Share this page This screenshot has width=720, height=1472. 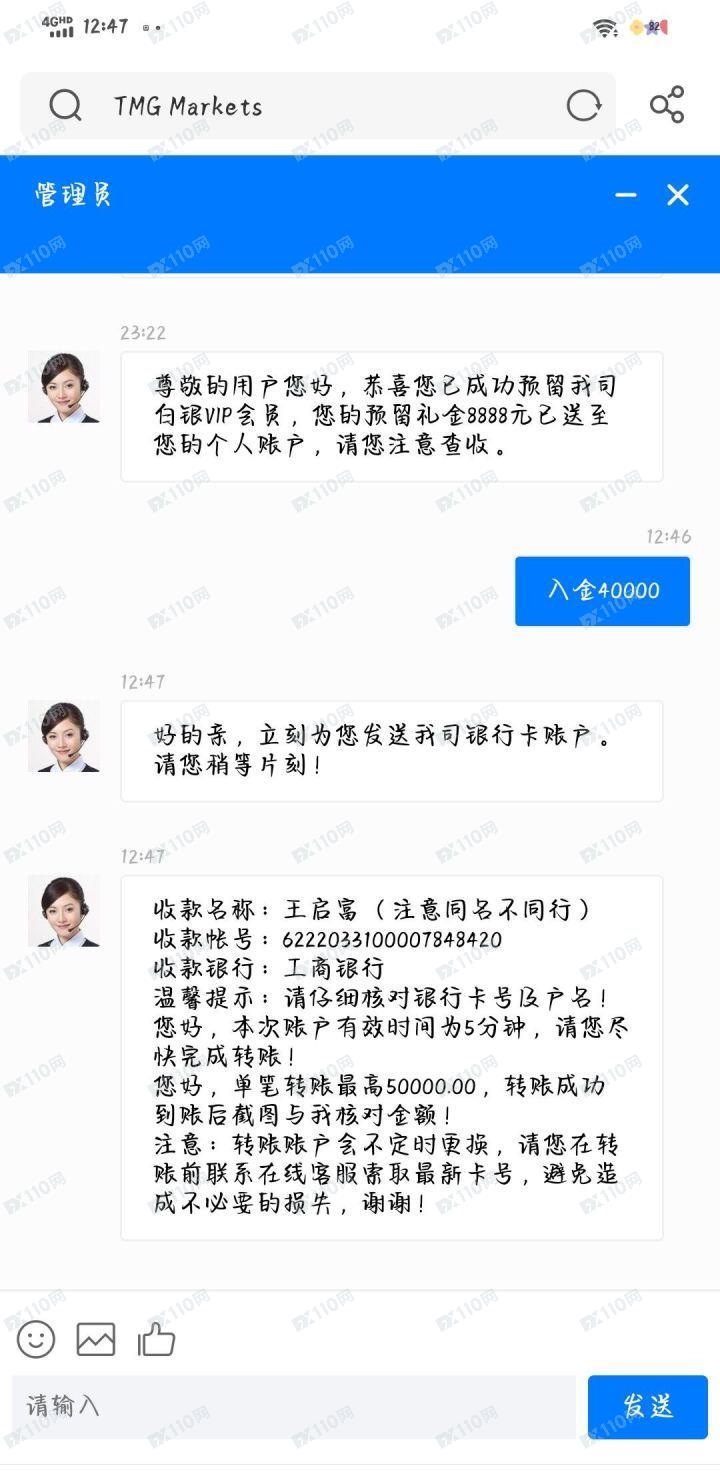point(667,105)
